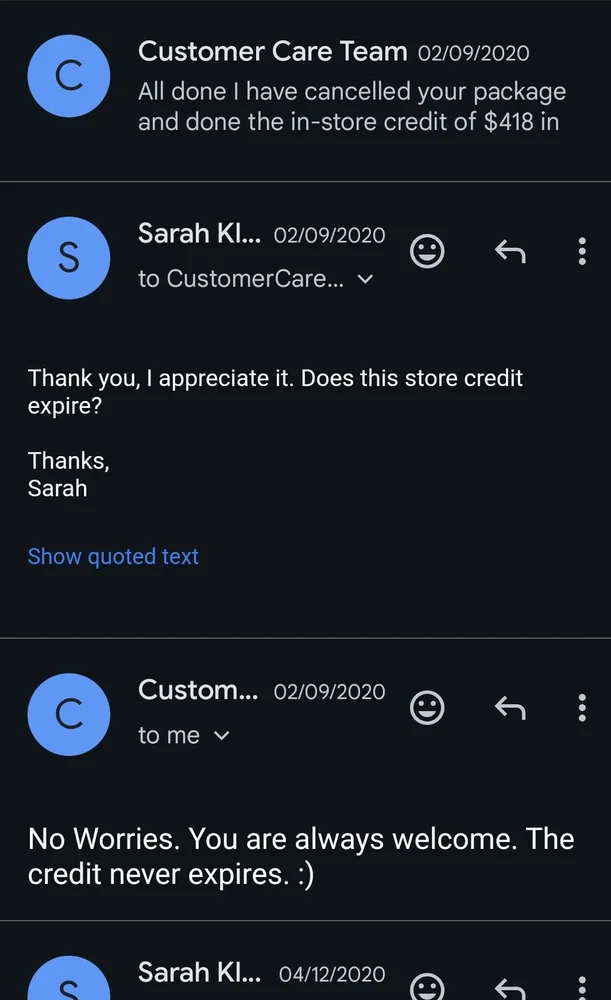
Task: Open Sarah's message dated 04/12/2020
Action: tap(260, 973)
